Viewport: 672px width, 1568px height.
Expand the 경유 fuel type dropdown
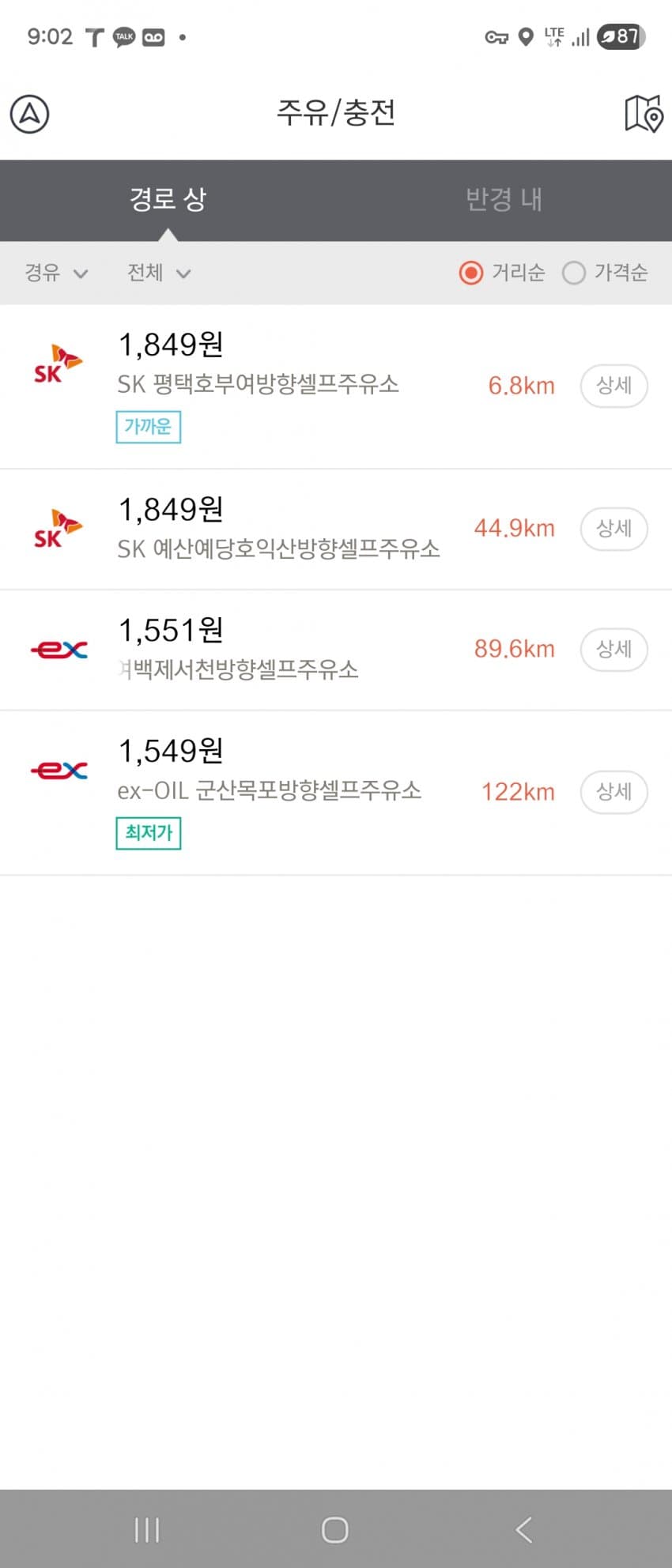point(55,273)
